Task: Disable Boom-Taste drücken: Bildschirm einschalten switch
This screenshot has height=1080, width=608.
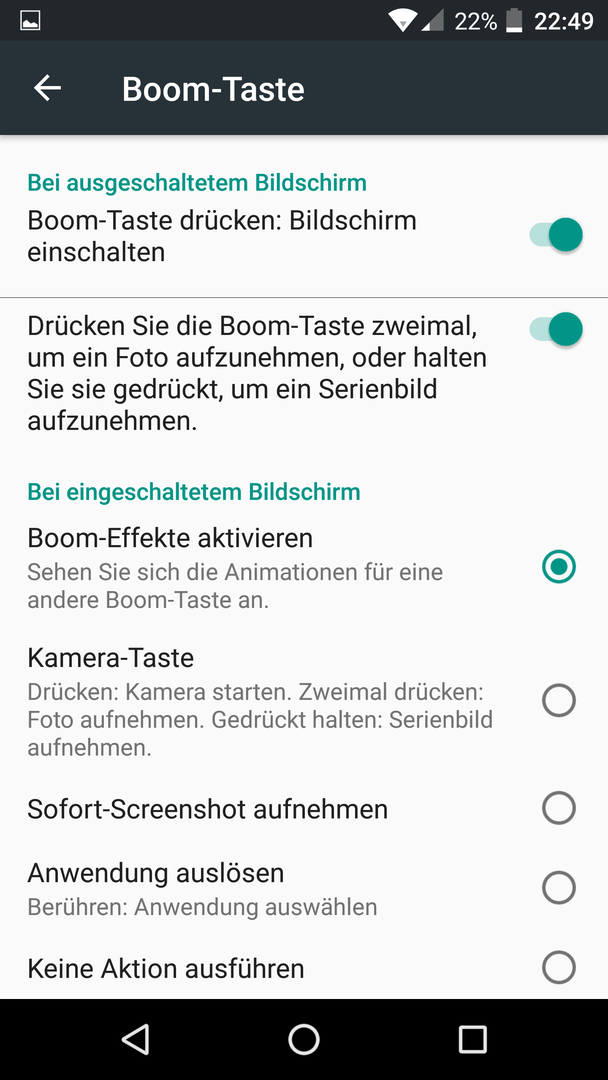Action: (556, 235)
